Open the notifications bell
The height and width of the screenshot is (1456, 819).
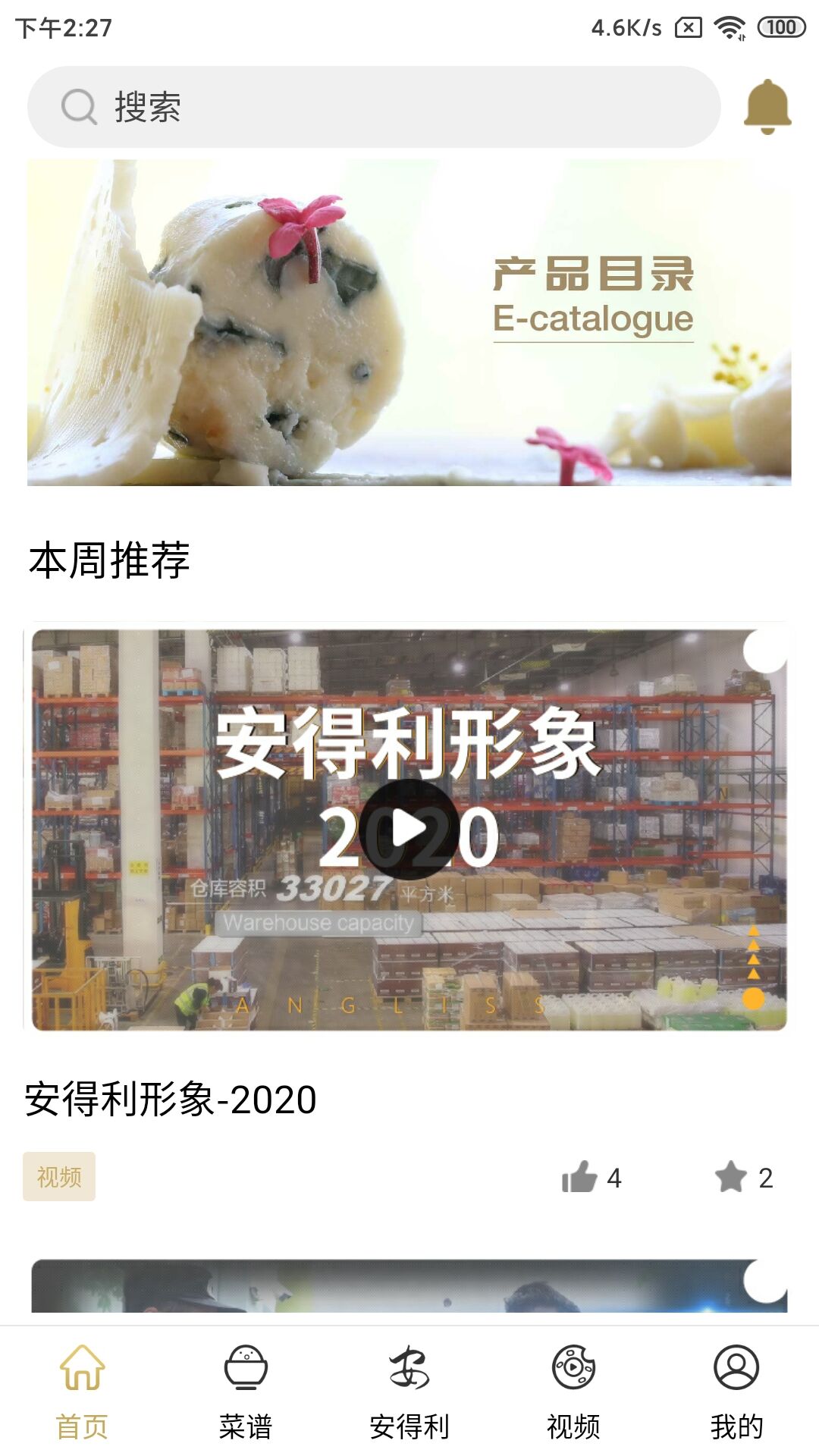pos(767,107)
